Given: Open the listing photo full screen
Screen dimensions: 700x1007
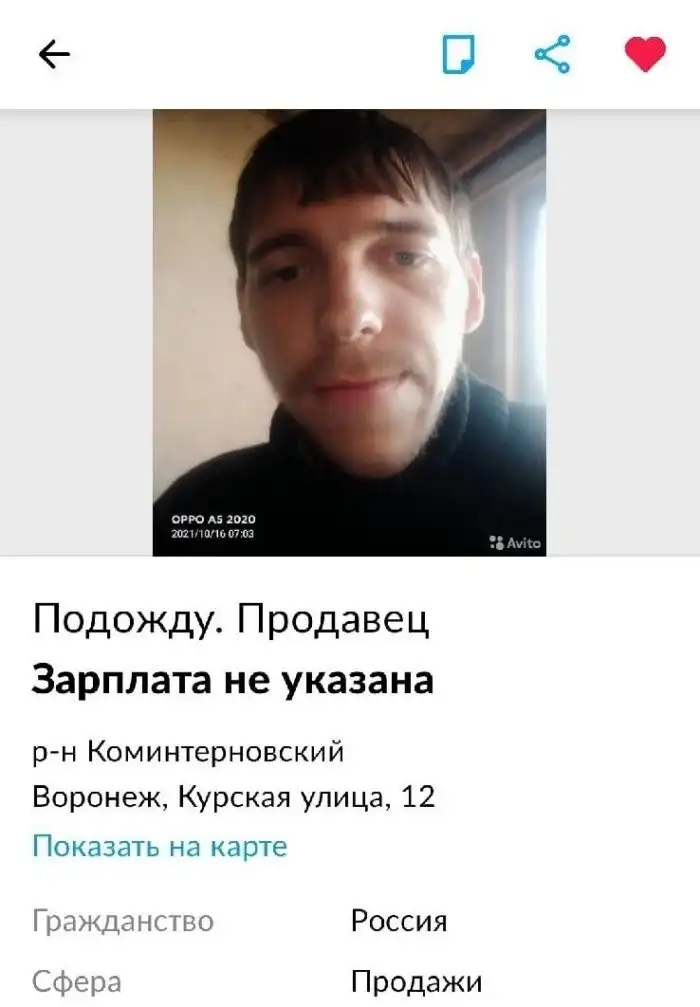Looking at the screenshot, I should (349, 332).
